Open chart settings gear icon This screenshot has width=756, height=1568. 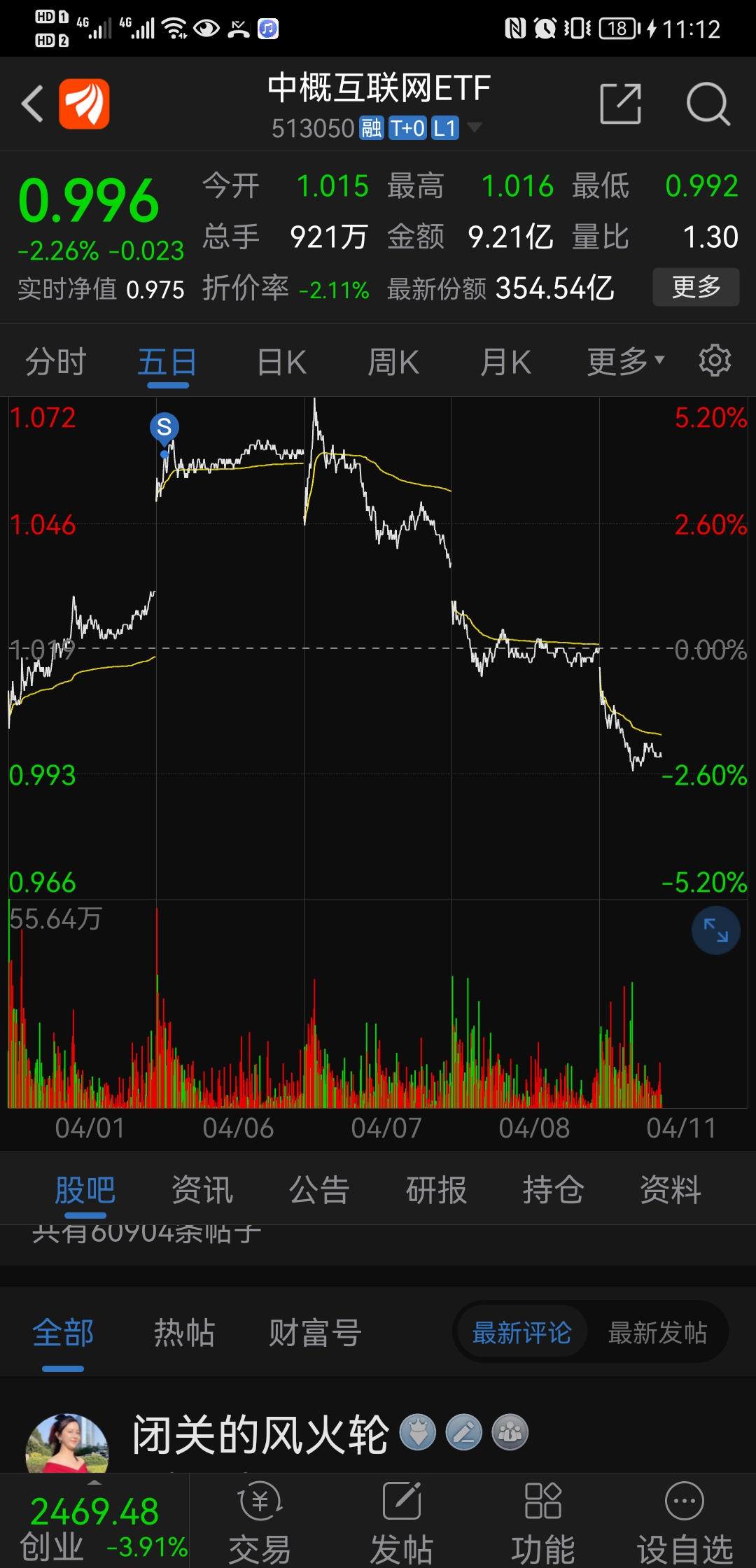715,360
